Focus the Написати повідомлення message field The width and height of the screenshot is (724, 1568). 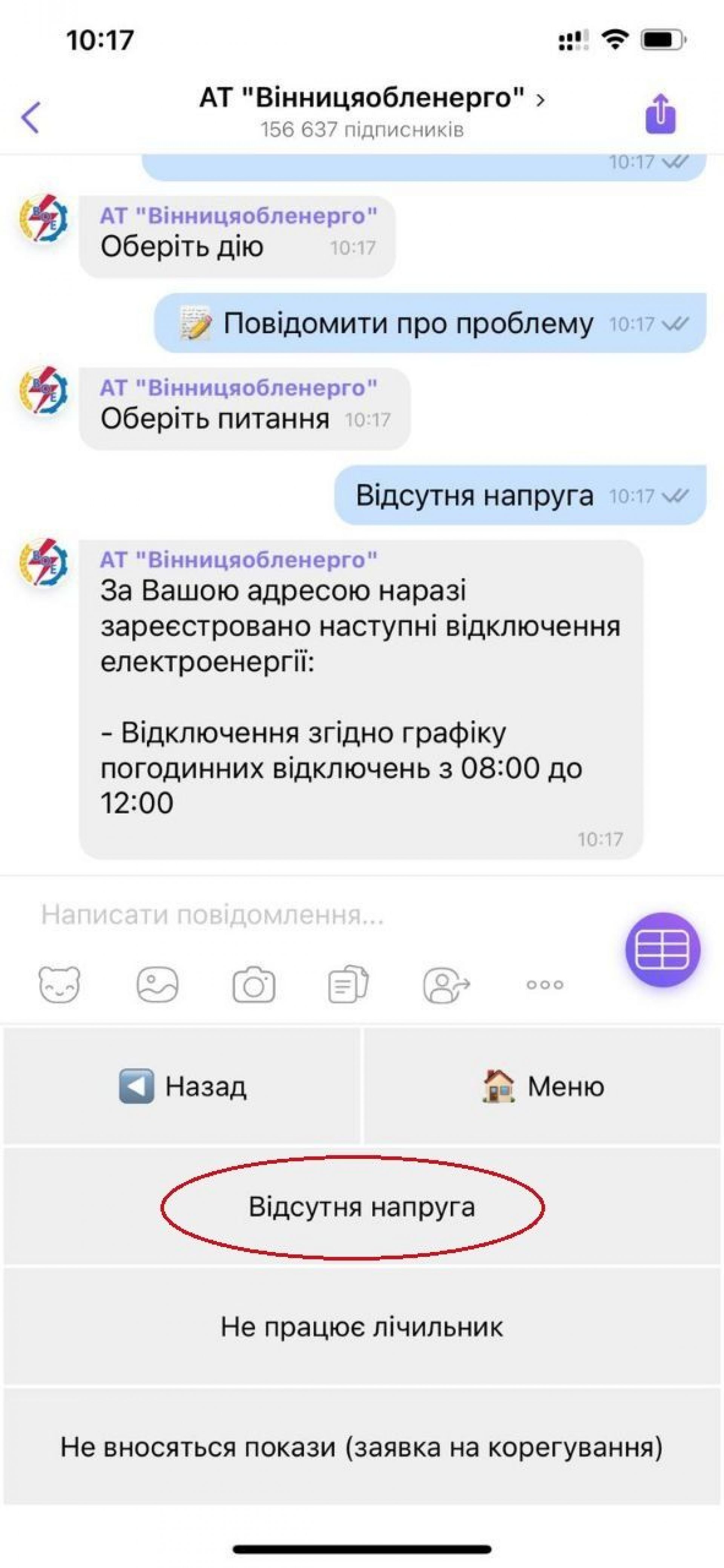(x=304, y=914)
